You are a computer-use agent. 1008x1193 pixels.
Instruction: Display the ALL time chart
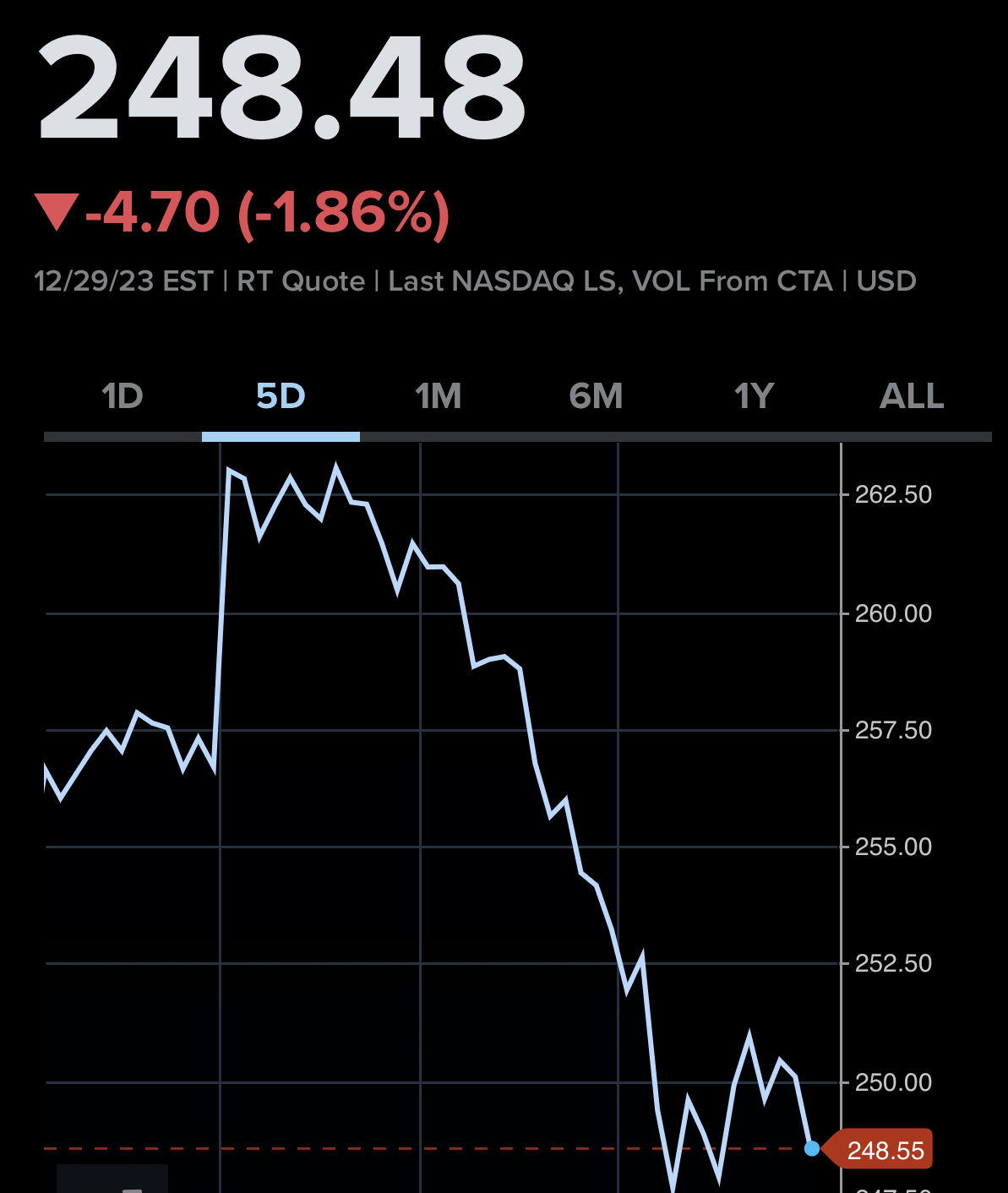[912, 396]
